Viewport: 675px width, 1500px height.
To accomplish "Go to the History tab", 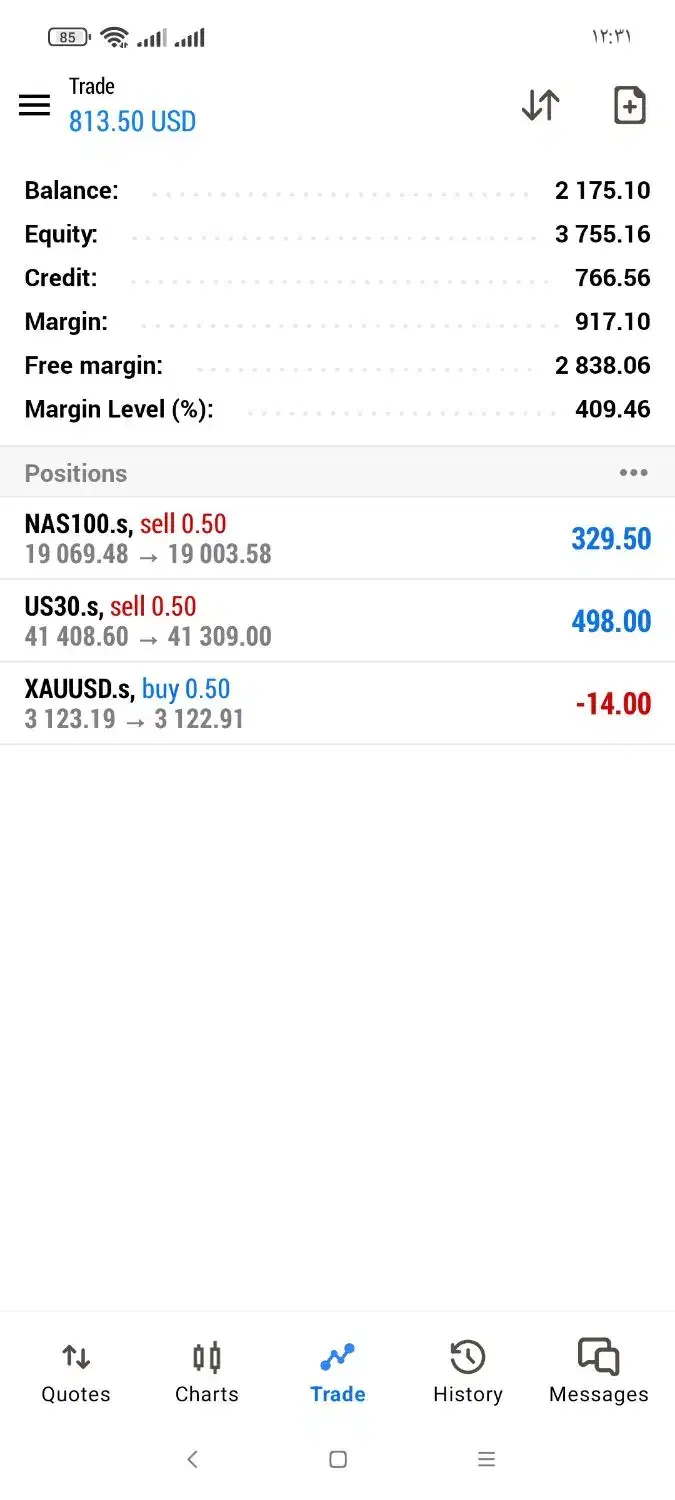I will click(x=468, y=1373).
